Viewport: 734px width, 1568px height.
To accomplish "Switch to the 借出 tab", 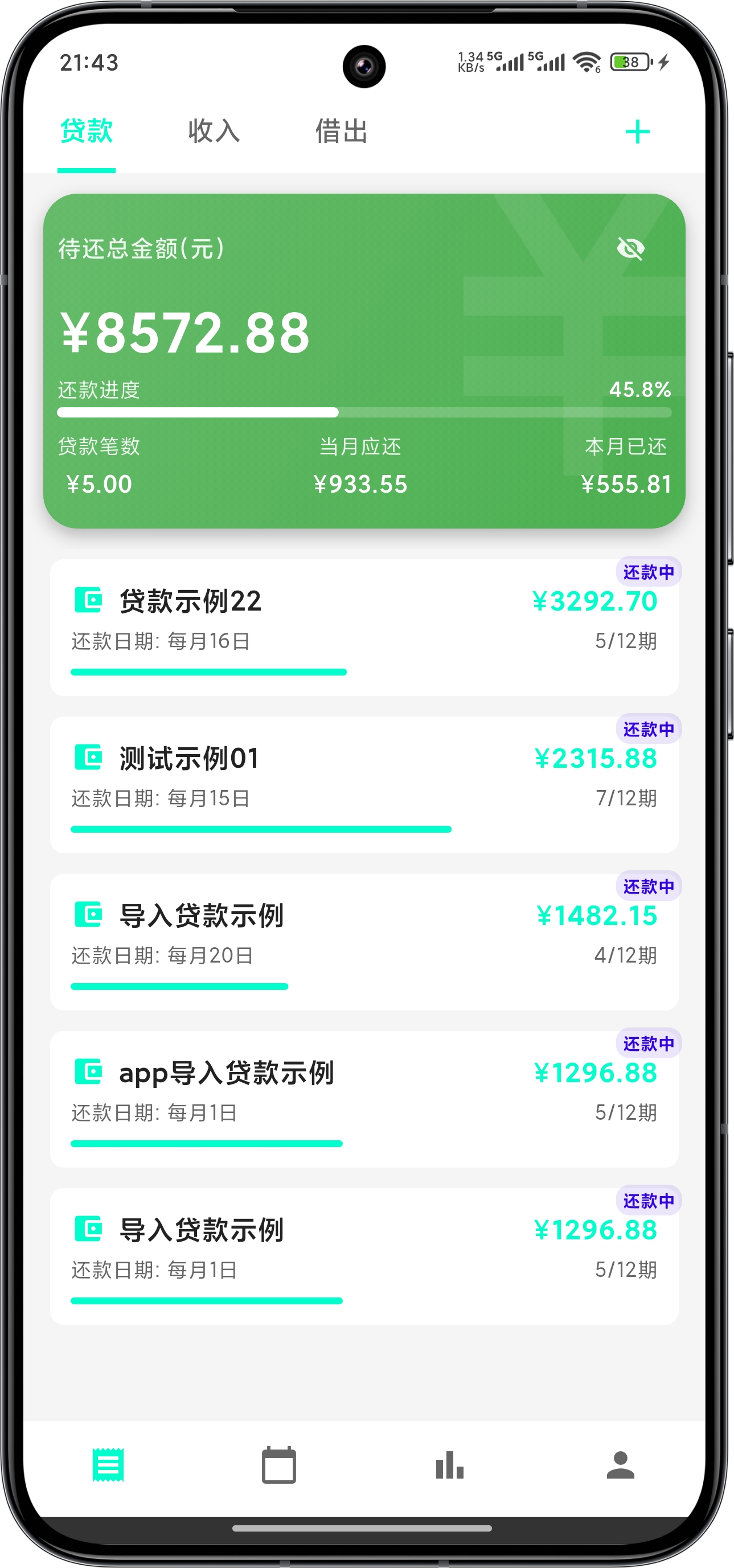I will coord(341,132).
